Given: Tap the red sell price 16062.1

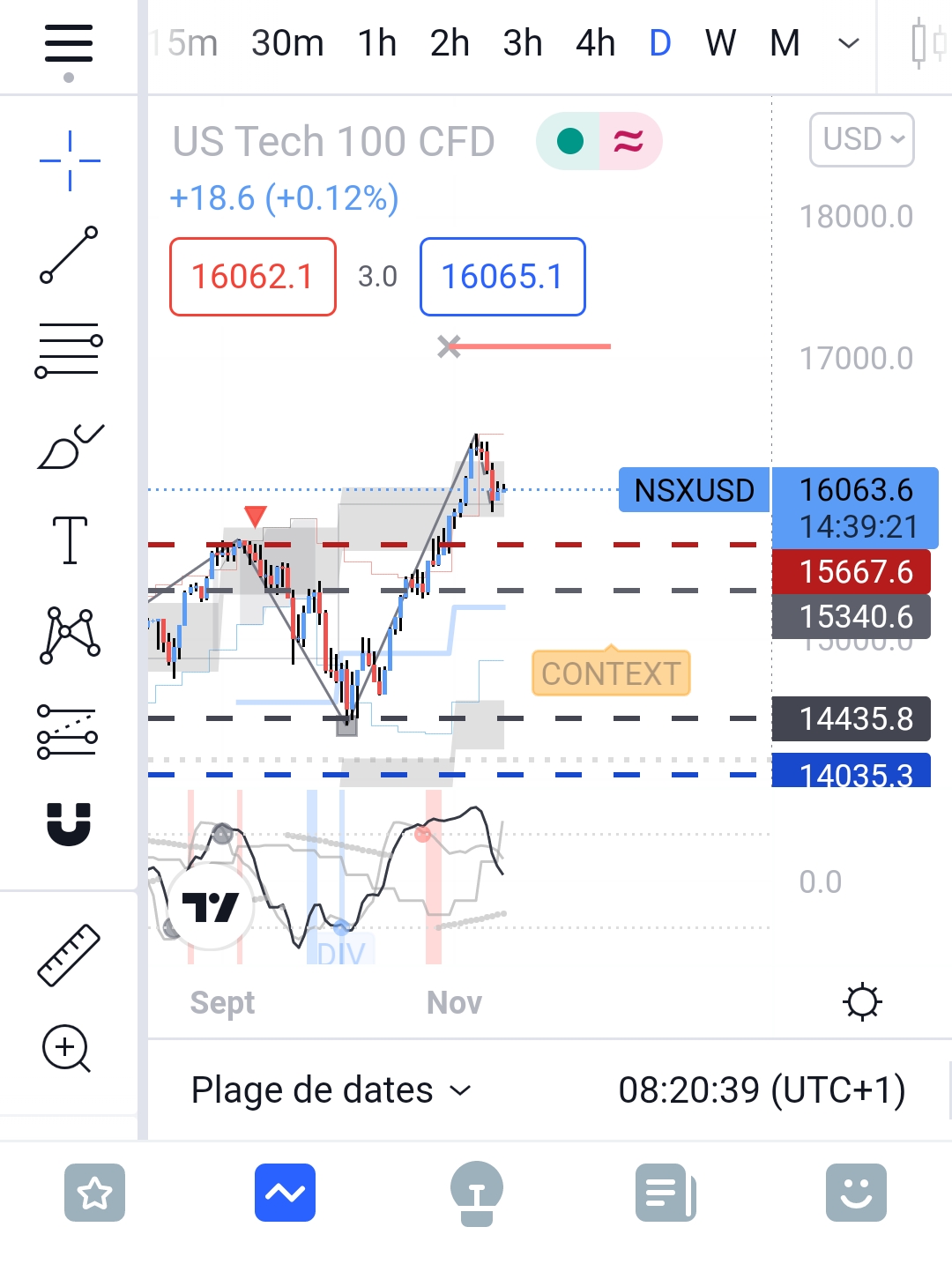Looking at the screenshot, I should (x=253, y=277).
